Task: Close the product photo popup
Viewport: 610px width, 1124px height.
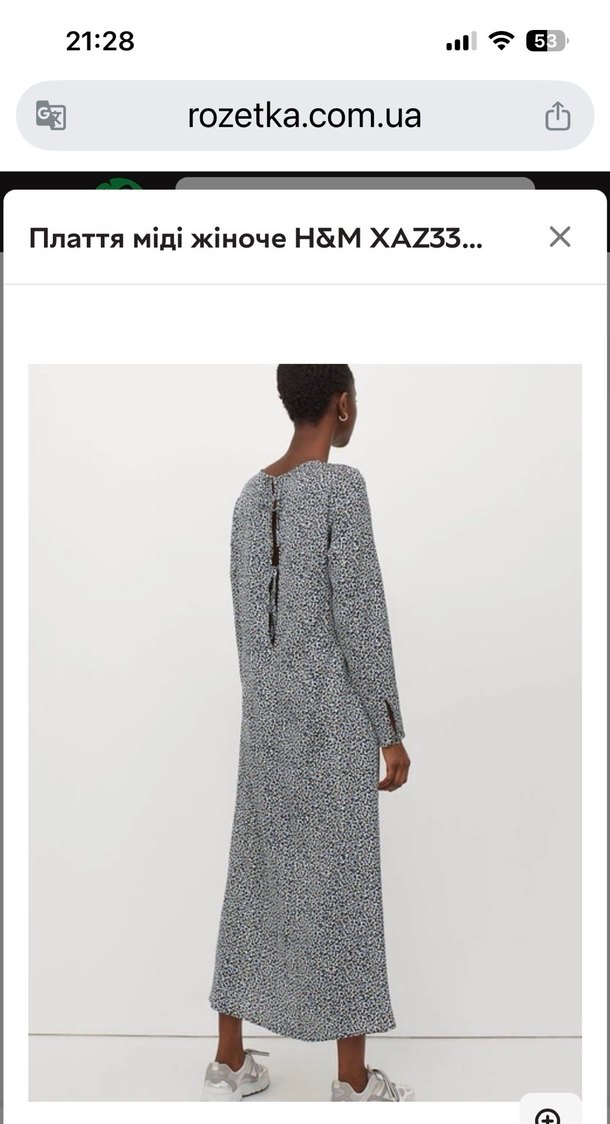Action: point(560,237)
